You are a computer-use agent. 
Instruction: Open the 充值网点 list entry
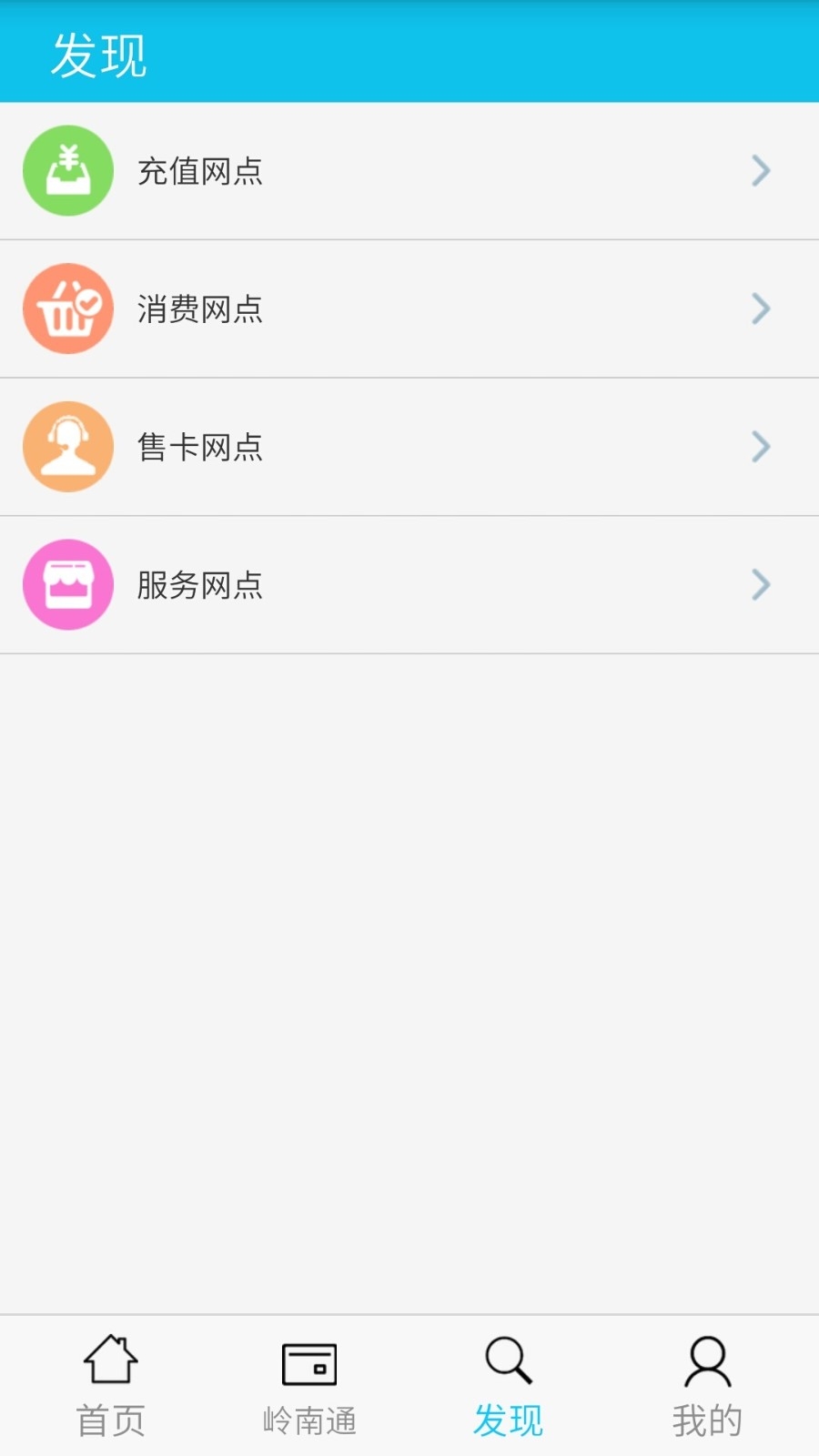click(x=409, y=170)
